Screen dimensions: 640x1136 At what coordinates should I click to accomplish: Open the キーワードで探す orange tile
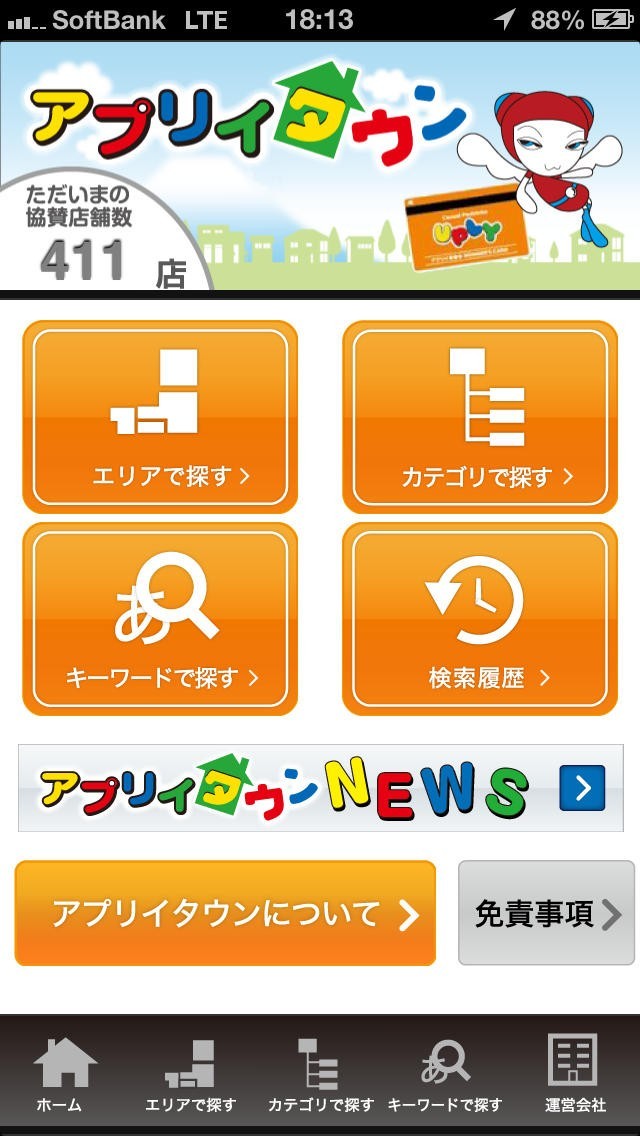(160, 619)
